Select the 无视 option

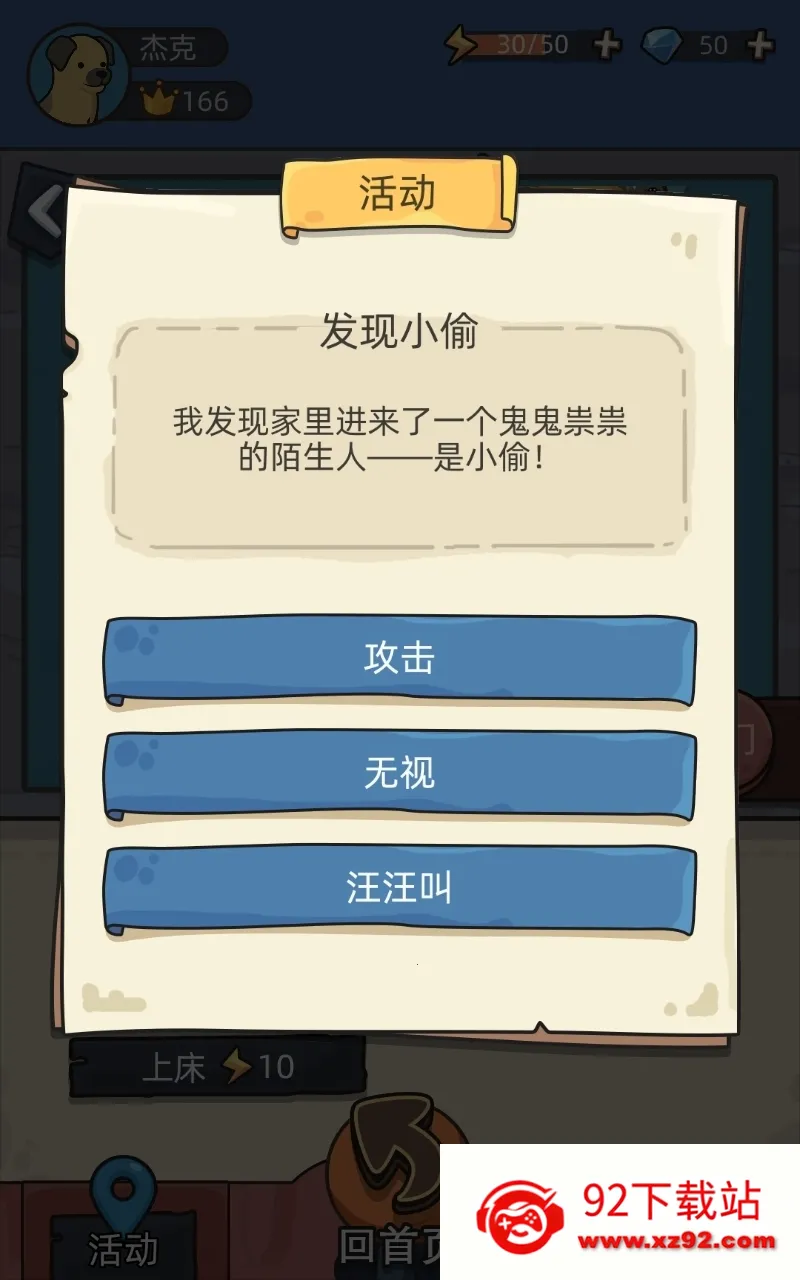pos(400,773)
